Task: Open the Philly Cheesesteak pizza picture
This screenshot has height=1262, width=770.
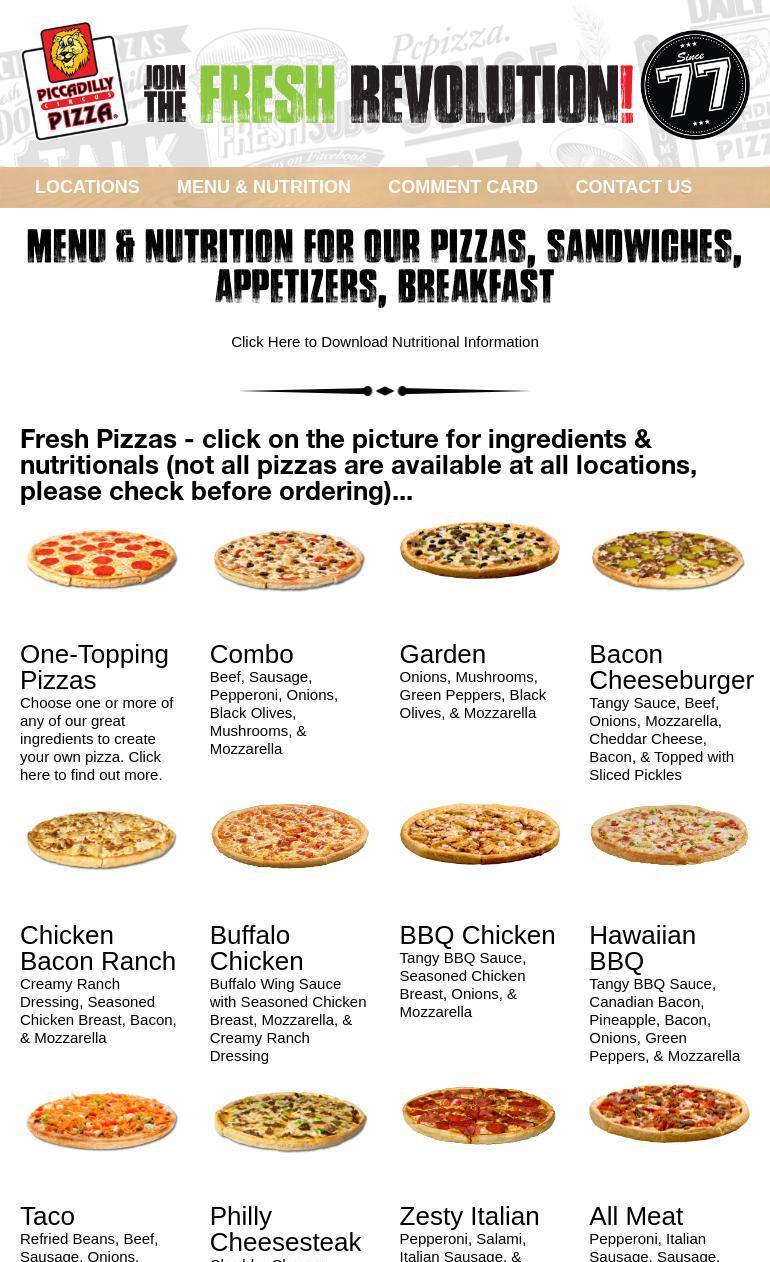Action: [x=289, y=1121]
